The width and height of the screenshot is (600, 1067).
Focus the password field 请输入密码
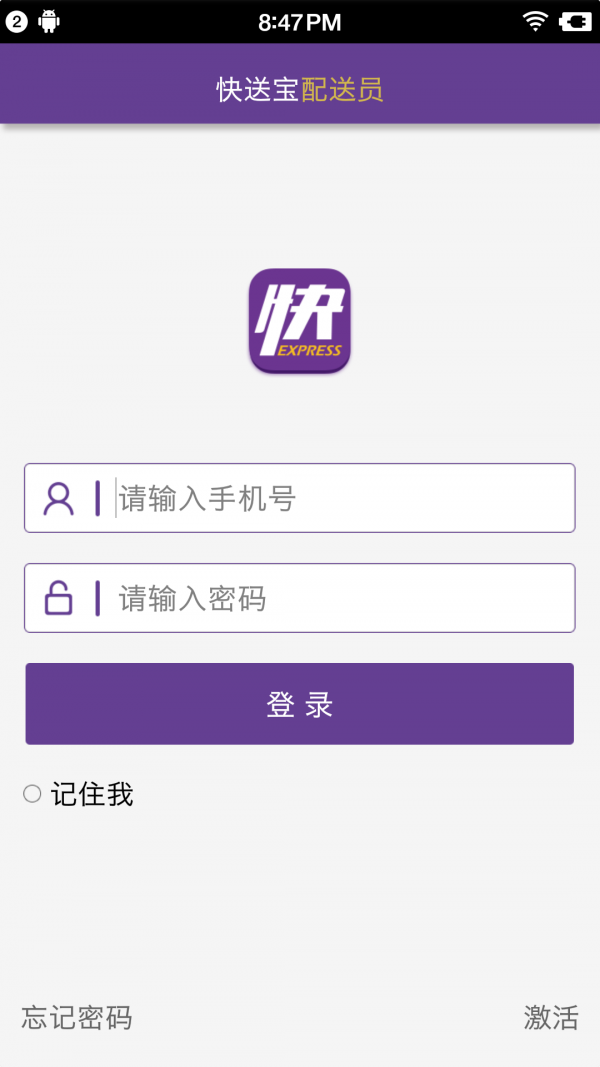pos(340,598)
